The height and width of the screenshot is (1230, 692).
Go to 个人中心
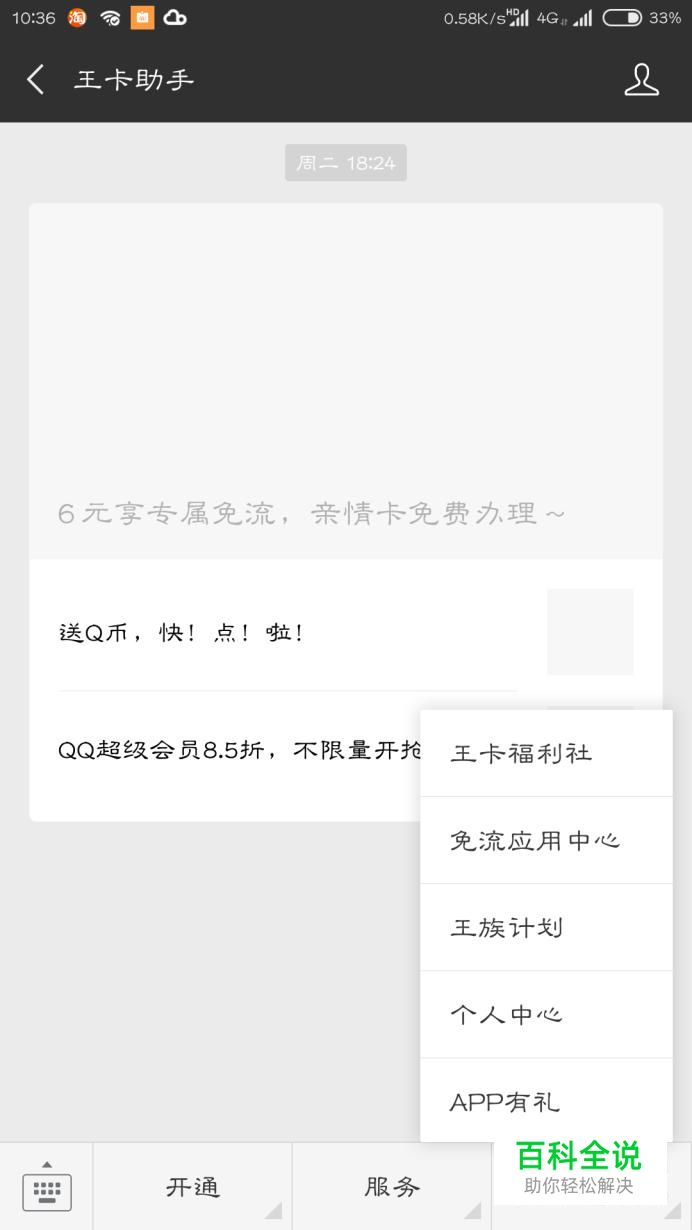546,1014
